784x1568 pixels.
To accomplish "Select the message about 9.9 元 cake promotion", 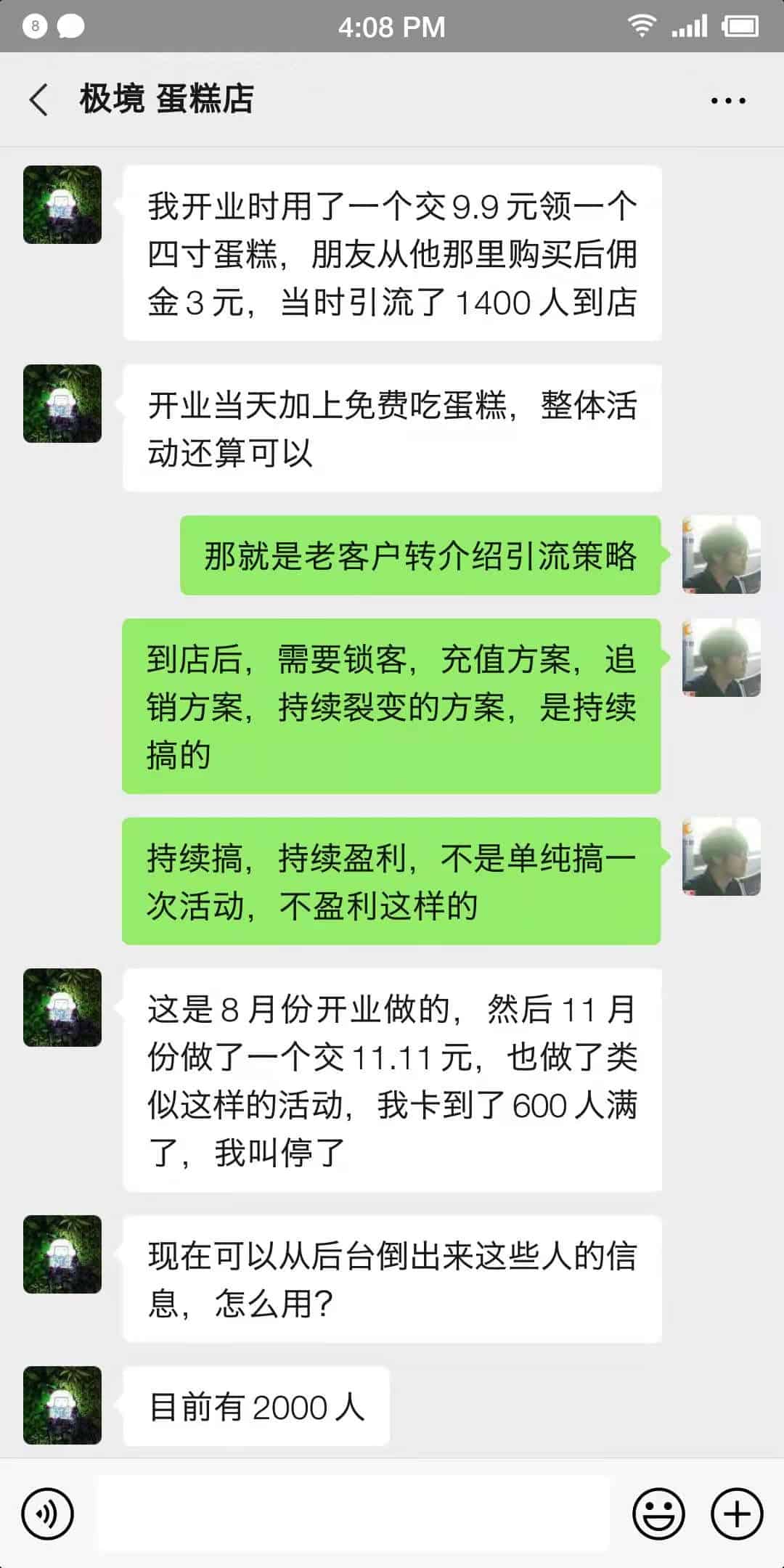I will [x=392, y=254].
